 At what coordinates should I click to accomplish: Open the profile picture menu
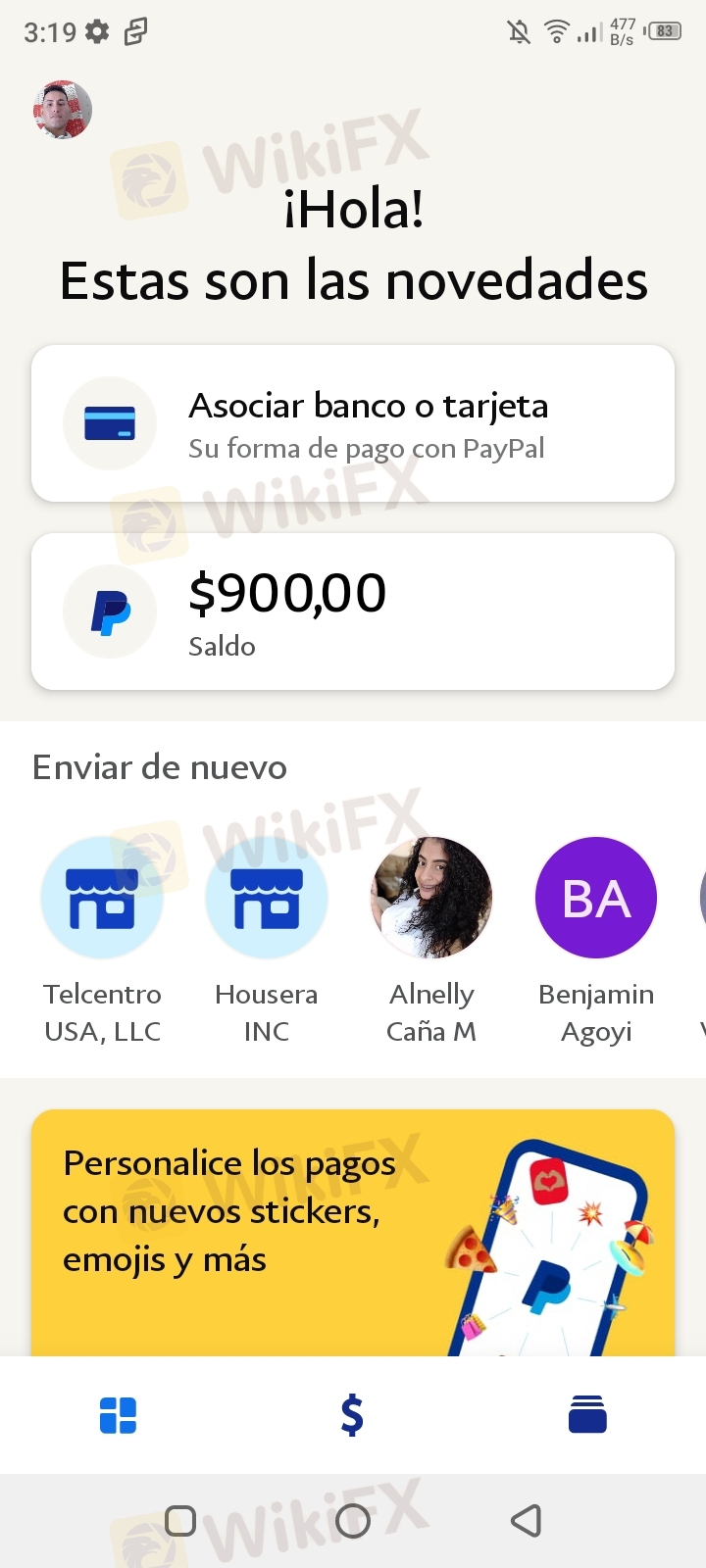tap(63, 109)
